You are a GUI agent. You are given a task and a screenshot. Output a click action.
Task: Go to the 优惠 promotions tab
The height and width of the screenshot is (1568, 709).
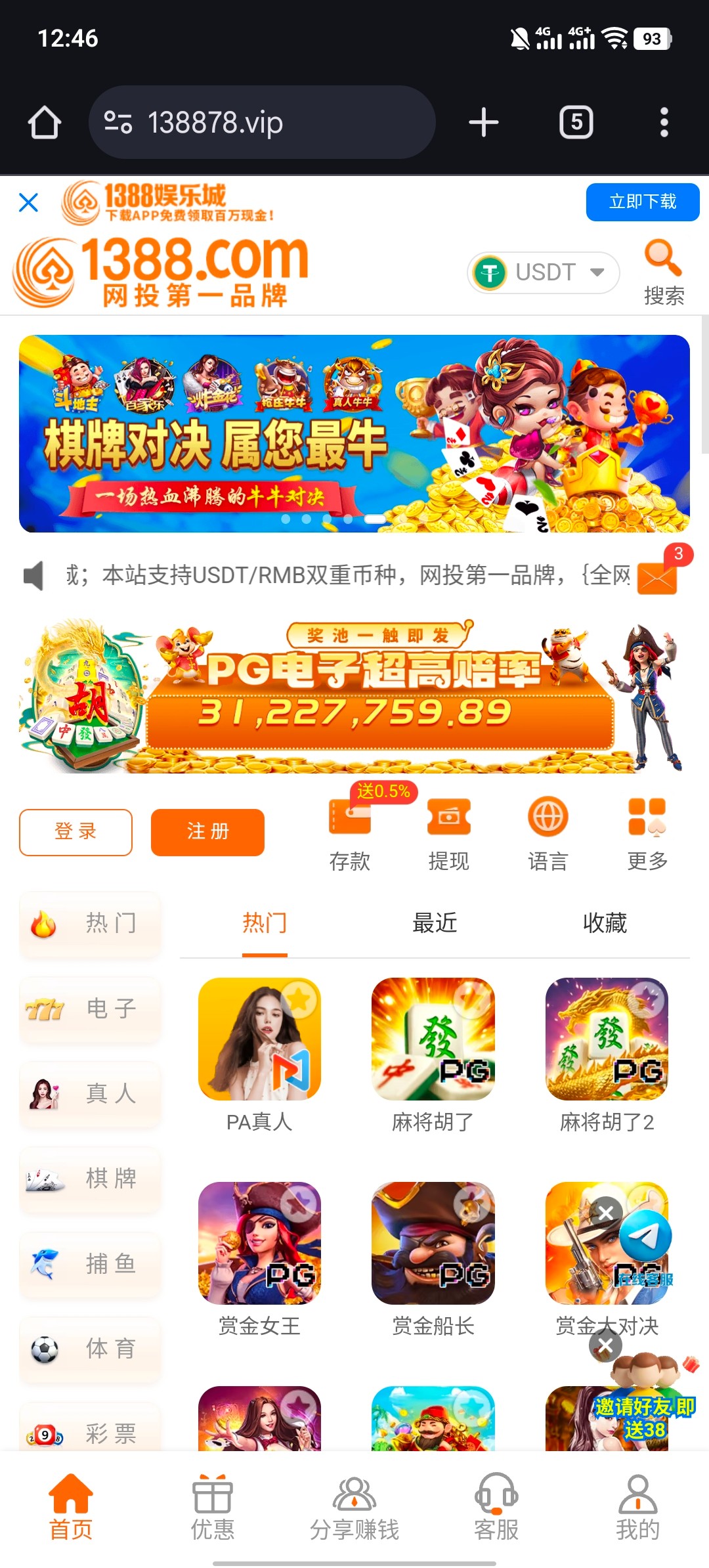tap(212, 1508)
